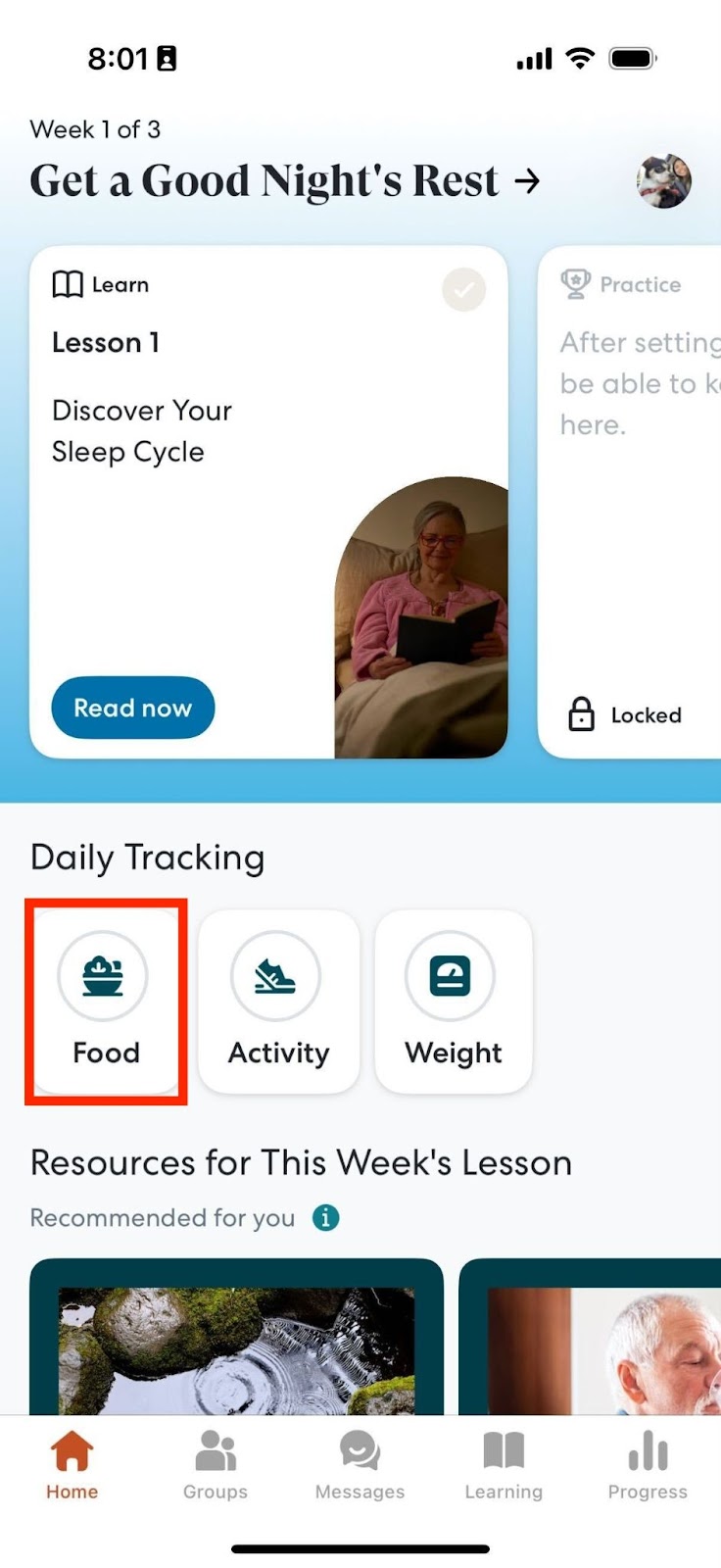
Task: Open the Get a Good Night's Rest program
Action: [x=284, y=181]
